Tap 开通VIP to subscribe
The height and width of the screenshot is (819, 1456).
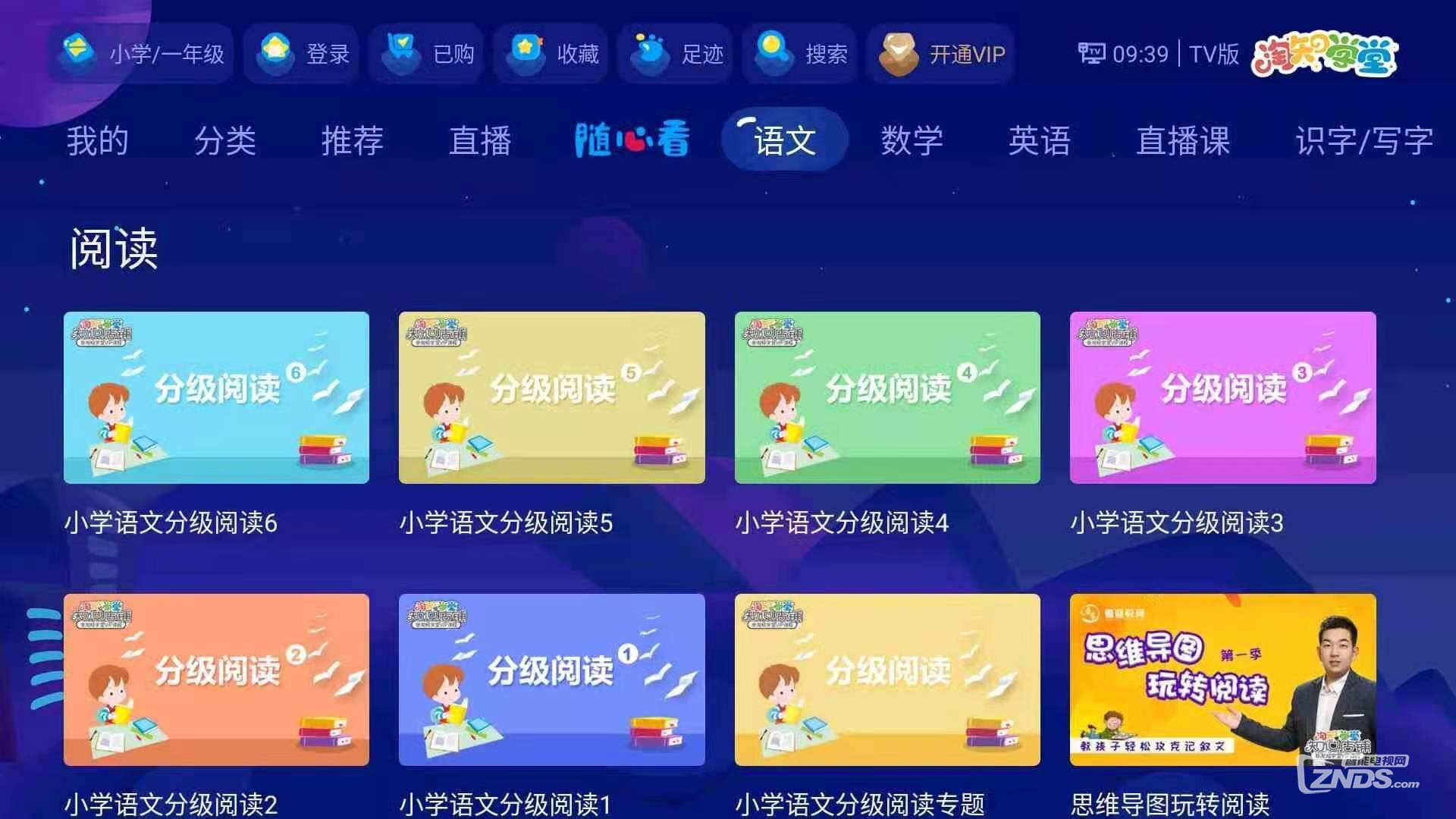(x=942, y=53)
